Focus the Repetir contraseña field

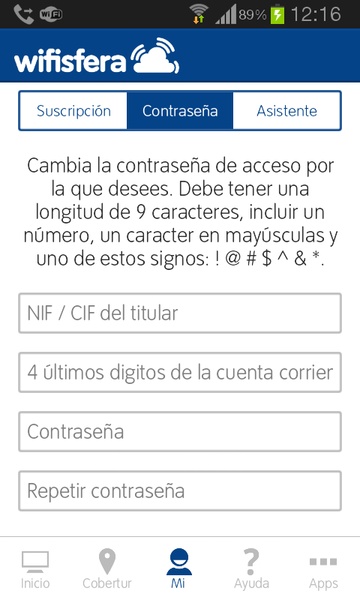click(180, 491)
